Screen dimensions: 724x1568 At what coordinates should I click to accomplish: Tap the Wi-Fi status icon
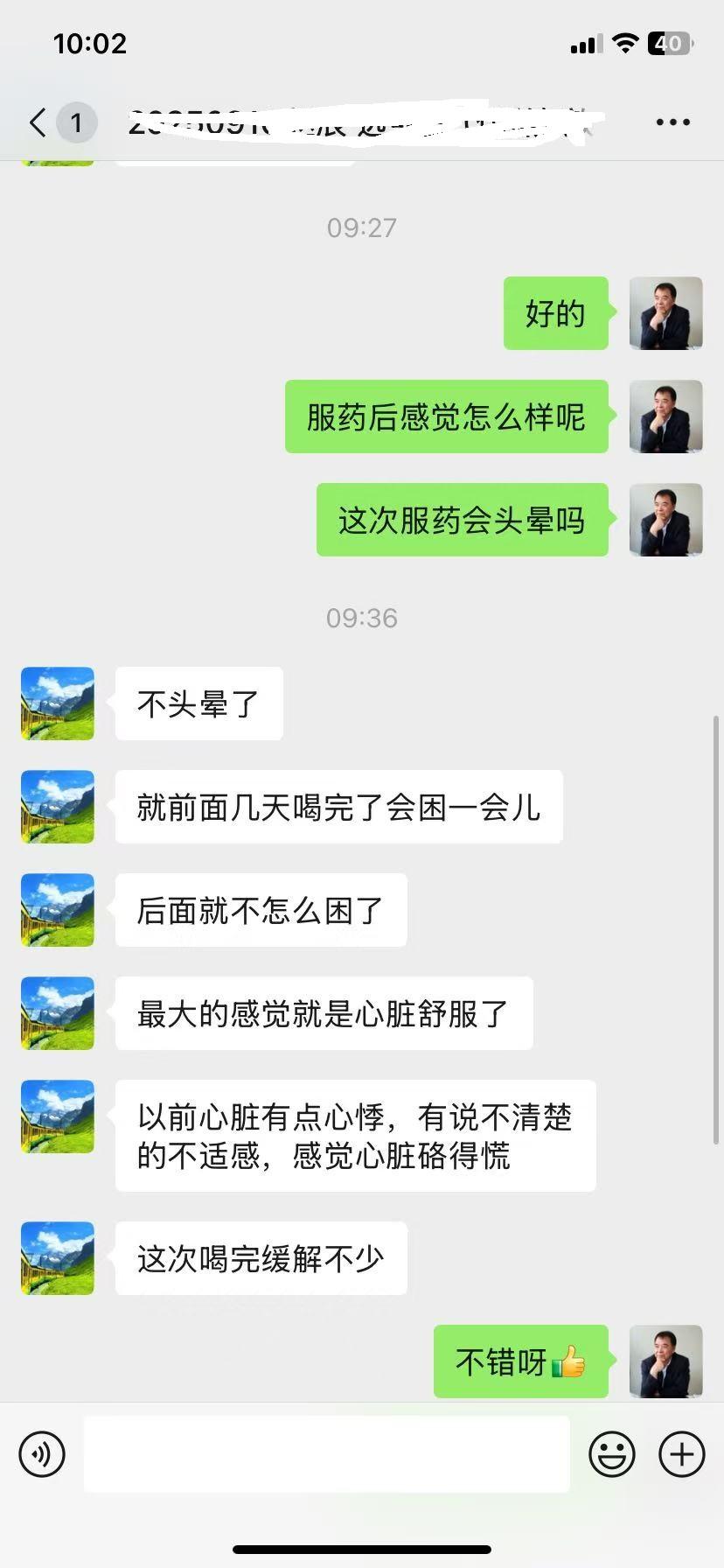click(624, 43)
